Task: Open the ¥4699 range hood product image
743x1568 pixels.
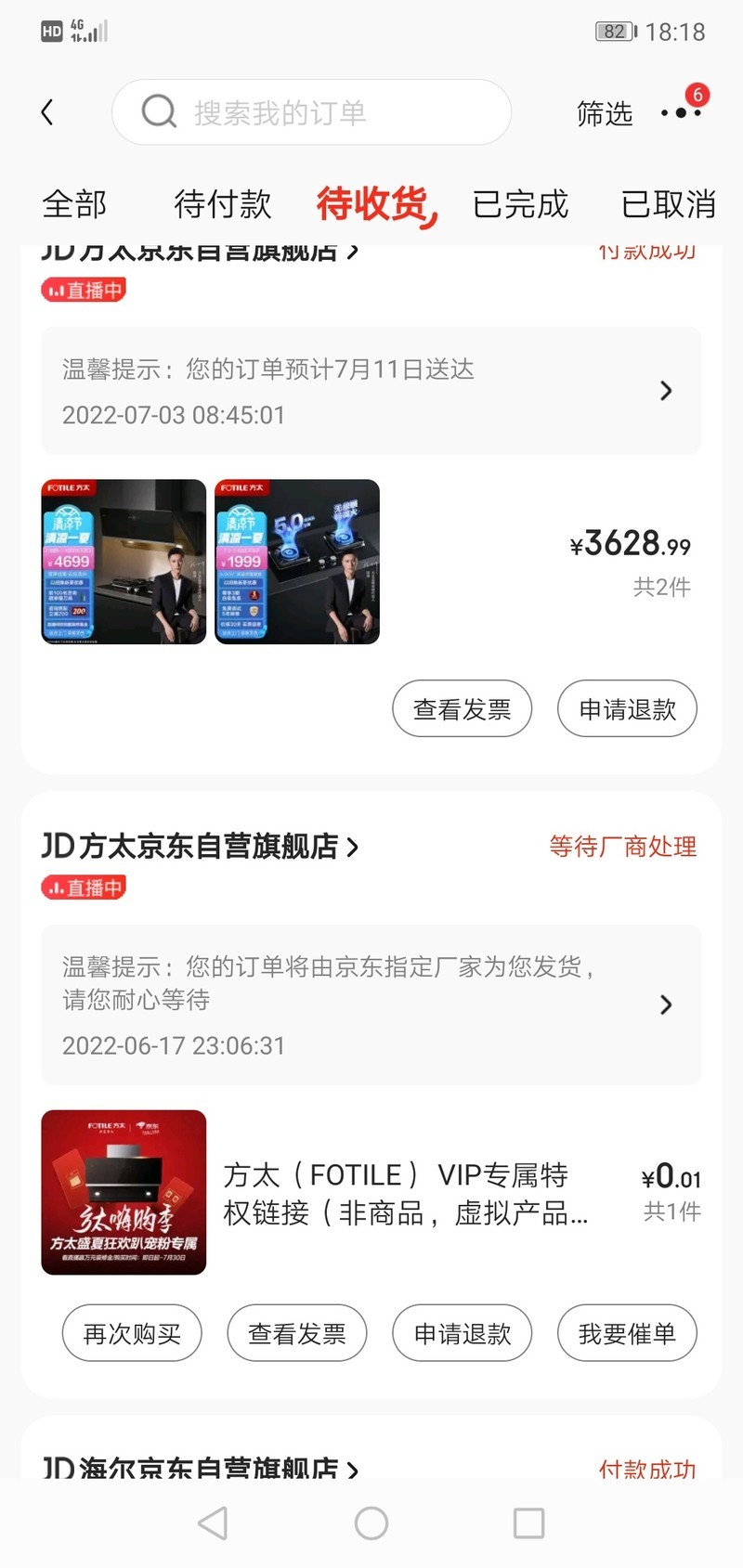Action: click(x=124, y=562)
